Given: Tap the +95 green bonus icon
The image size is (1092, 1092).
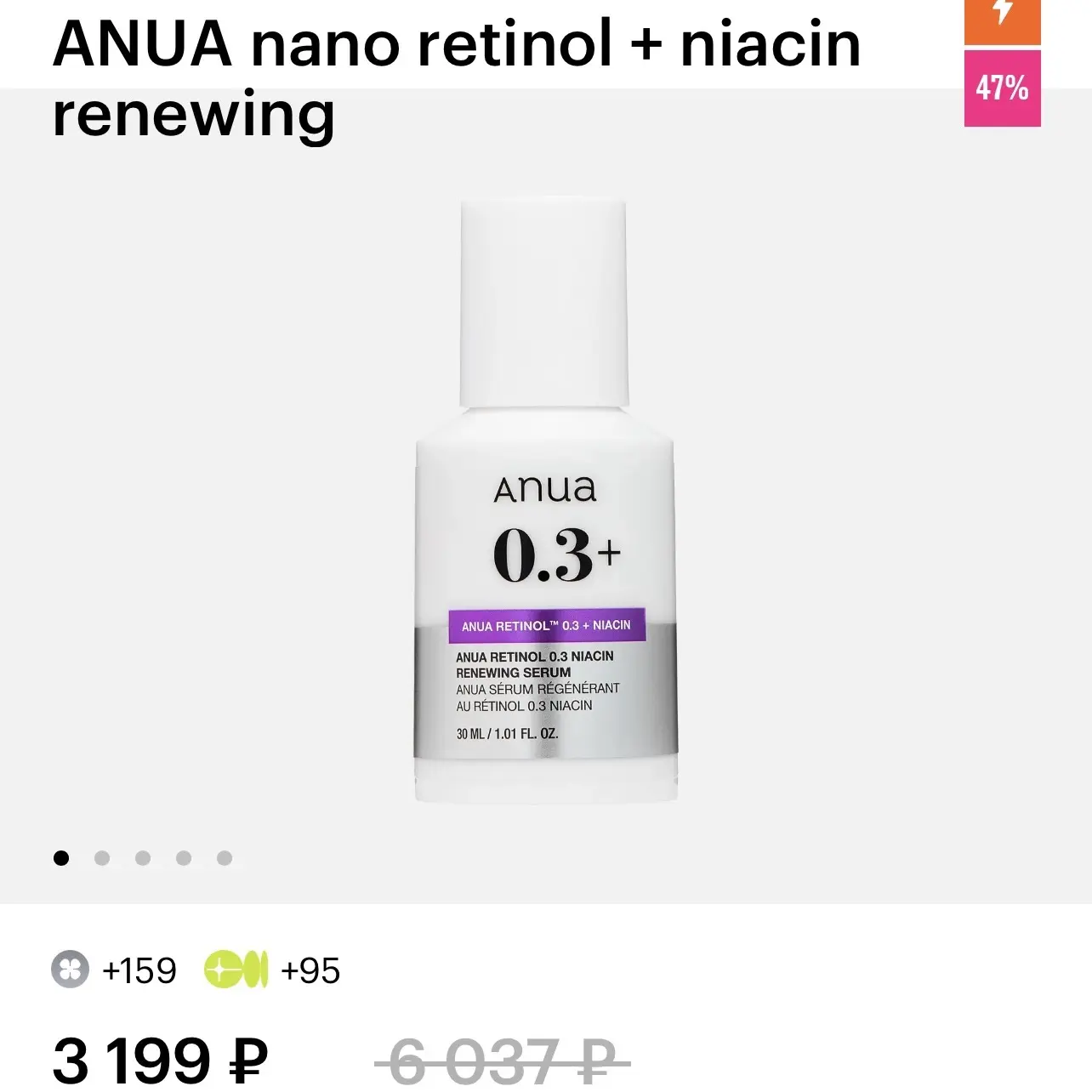Looking at the screenshot, I should coord(236,970).
